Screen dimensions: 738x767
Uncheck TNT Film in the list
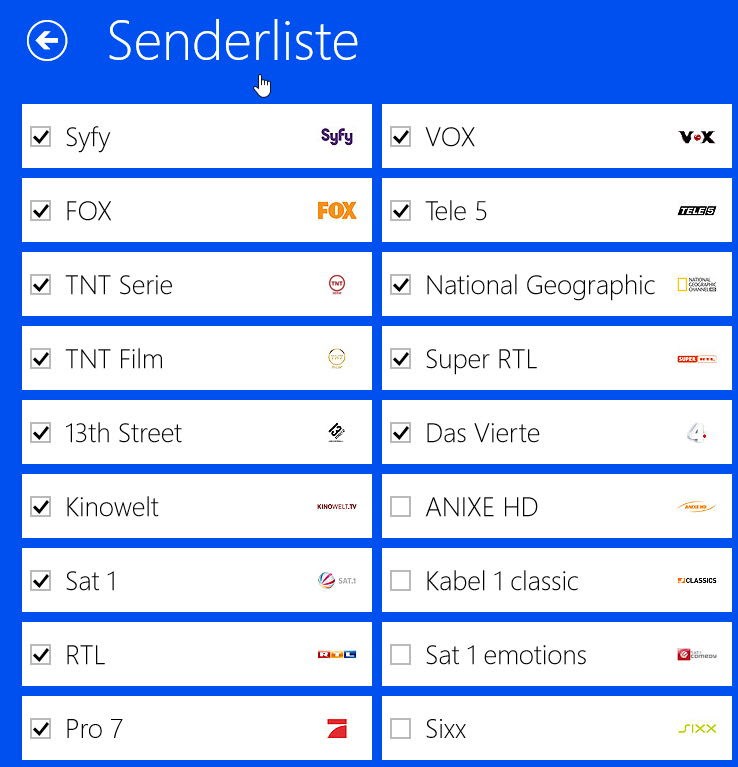[41, 359]
